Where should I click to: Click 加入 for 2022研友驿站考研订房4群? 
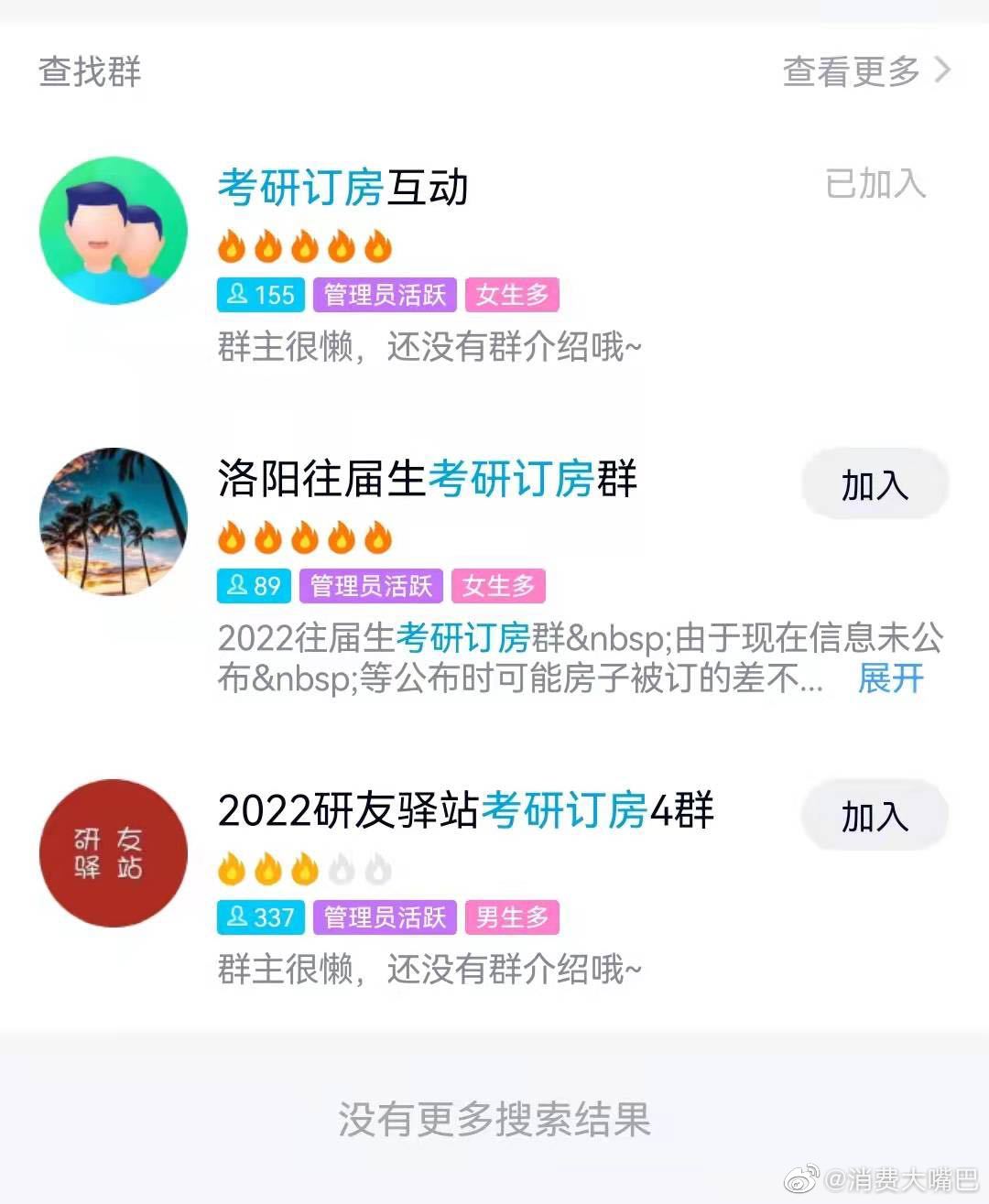pyautogui.click(x=874, y=818)
